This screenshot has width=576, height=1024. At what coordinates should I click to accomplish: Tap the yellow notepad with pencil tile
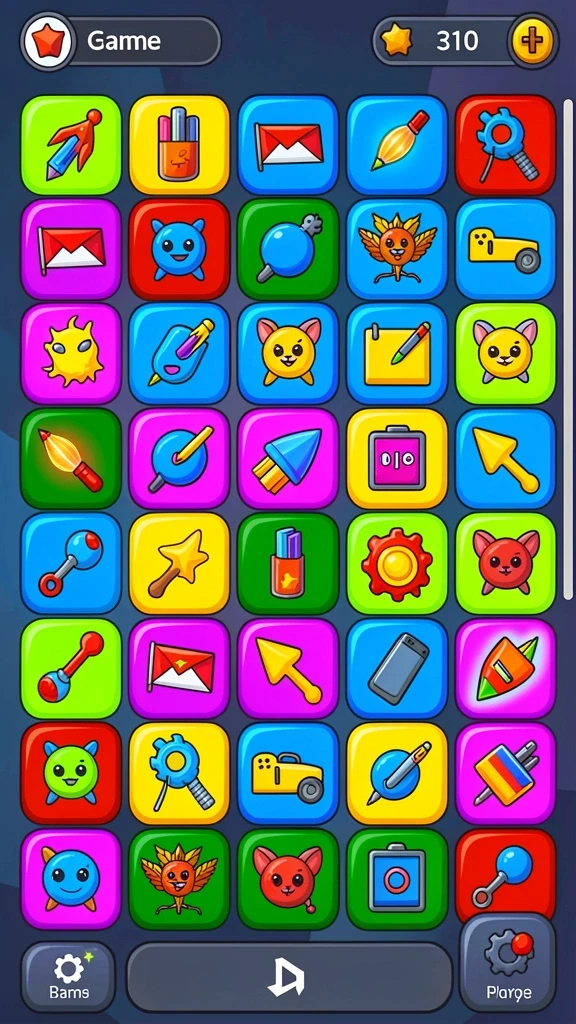point(397,354)
